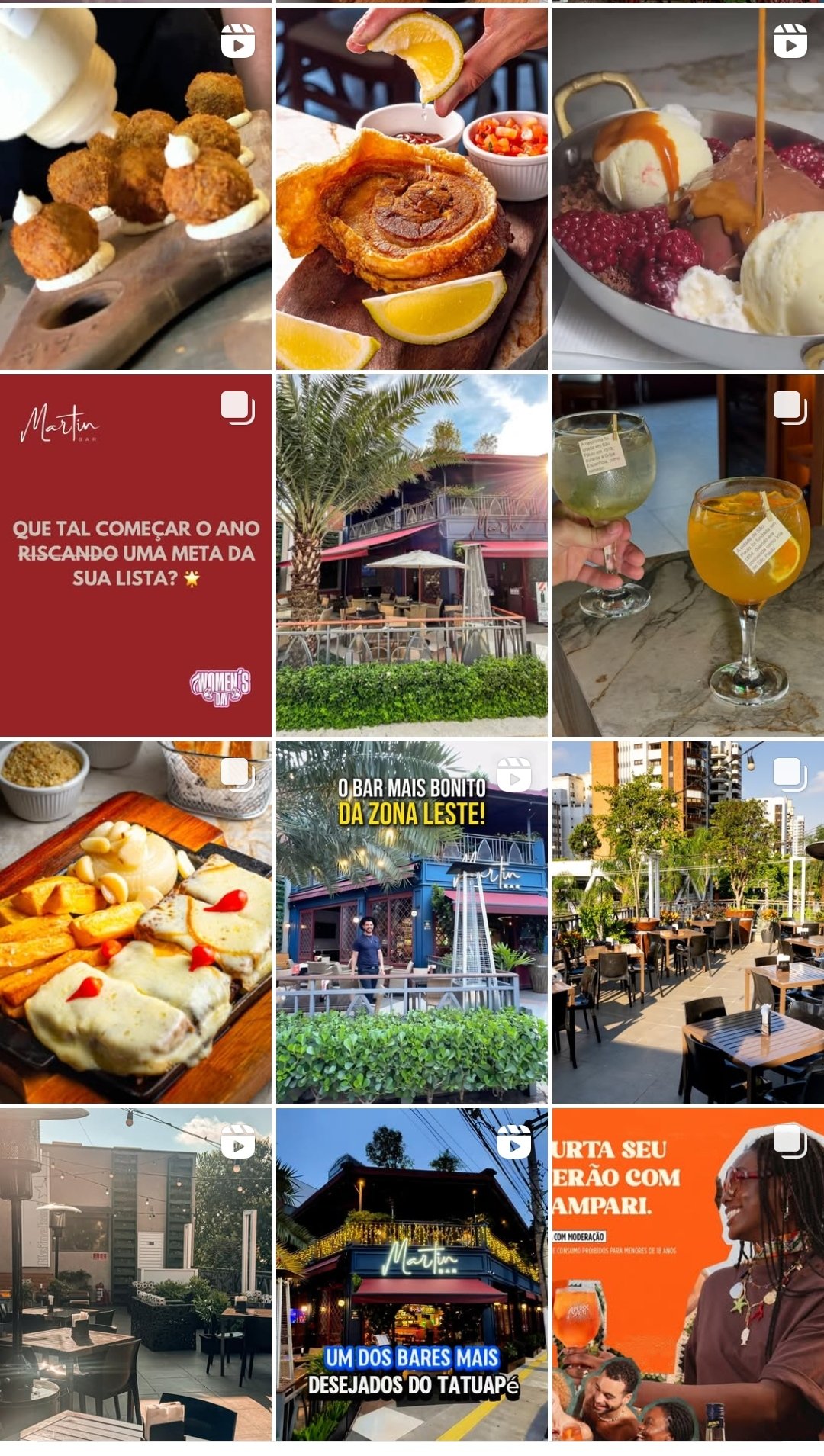Play the patio with string lights reel
824x1456 pixels.
135,1274
